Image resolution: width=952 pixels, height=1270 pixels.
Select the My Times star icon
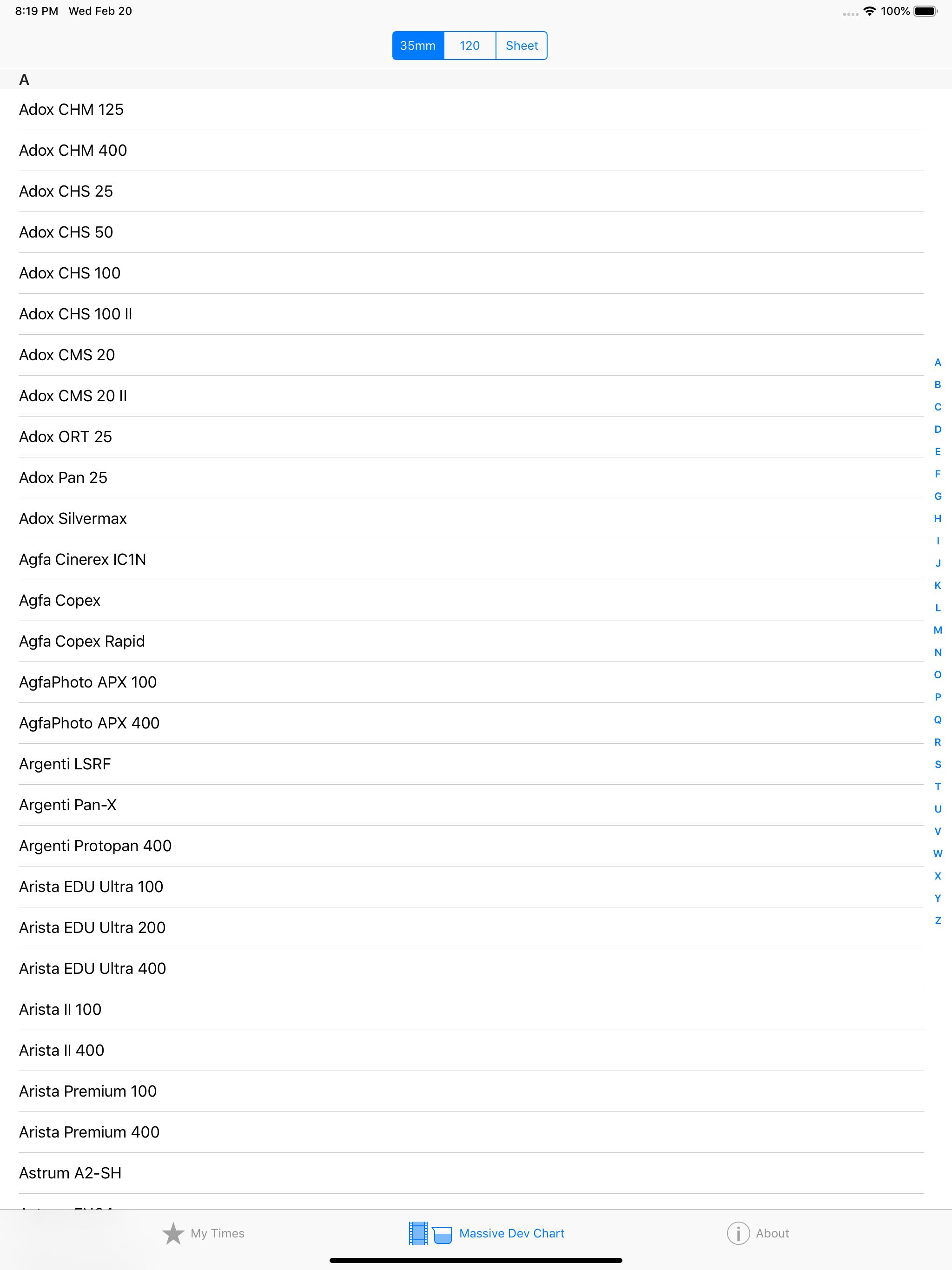[173, 1233]
